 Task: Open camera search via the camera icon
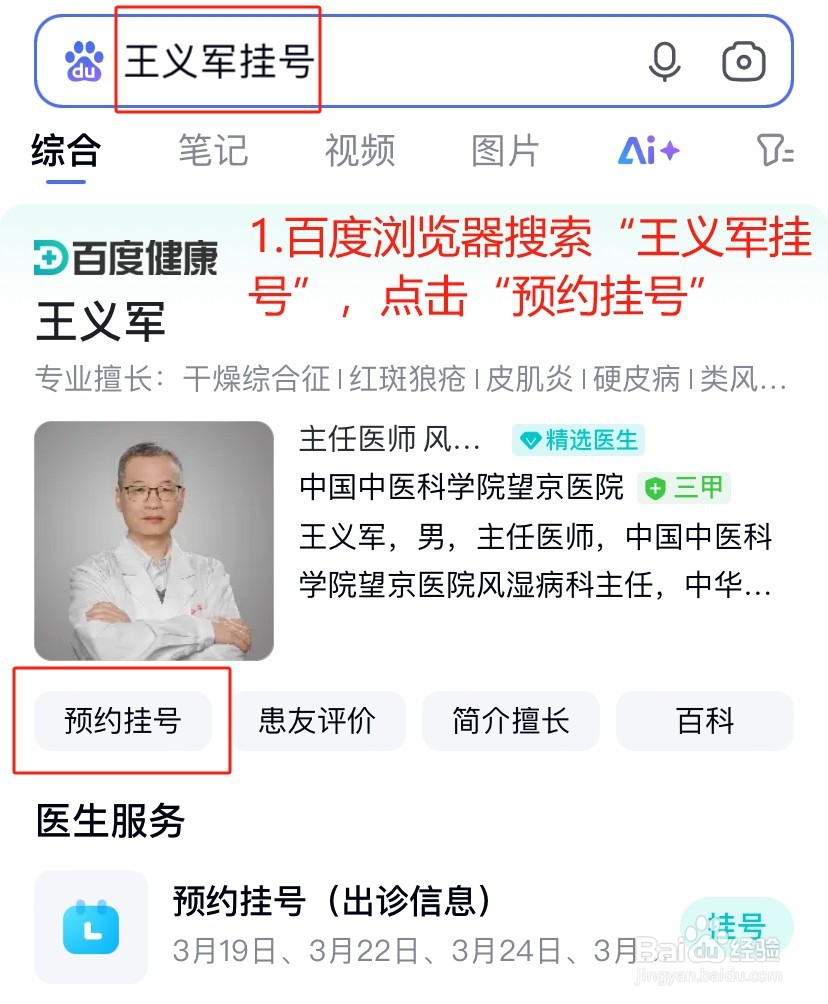click(x=745, y=62)
